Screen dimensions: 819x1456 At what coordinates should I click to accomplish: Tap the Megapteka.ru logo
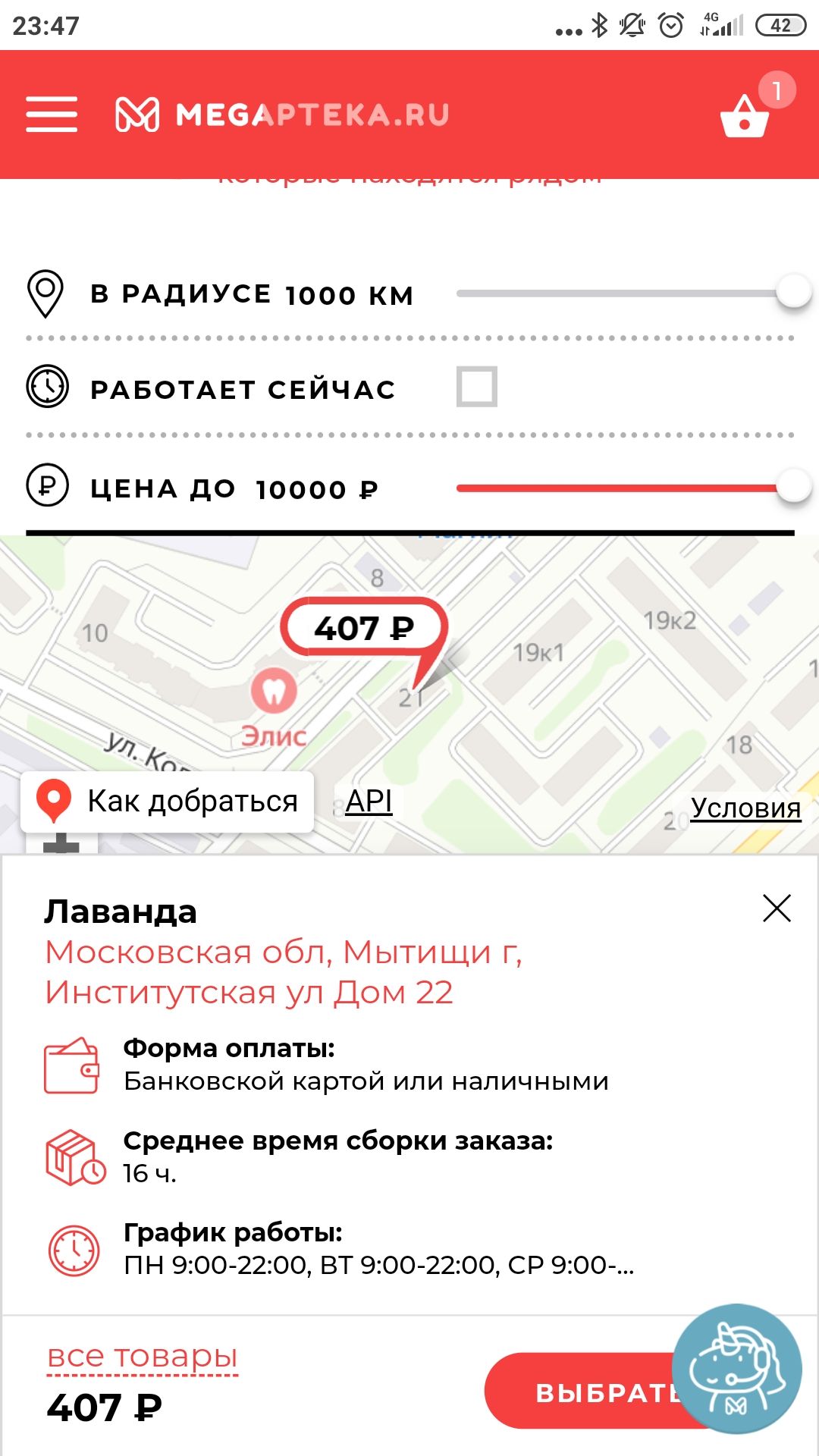pyautogui.click(x=282, y=115)
